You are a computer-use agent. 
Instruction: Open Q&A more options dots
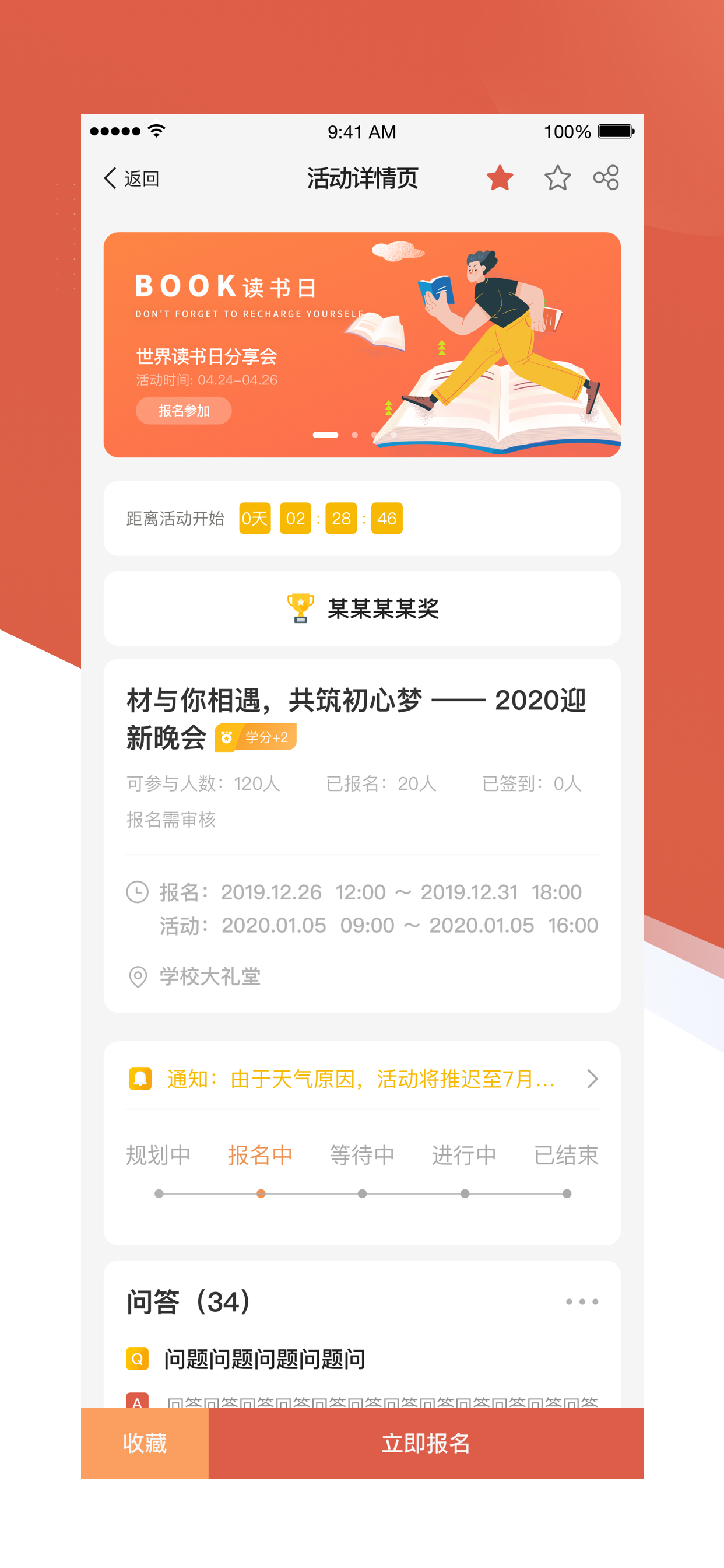pos(581,1301)
